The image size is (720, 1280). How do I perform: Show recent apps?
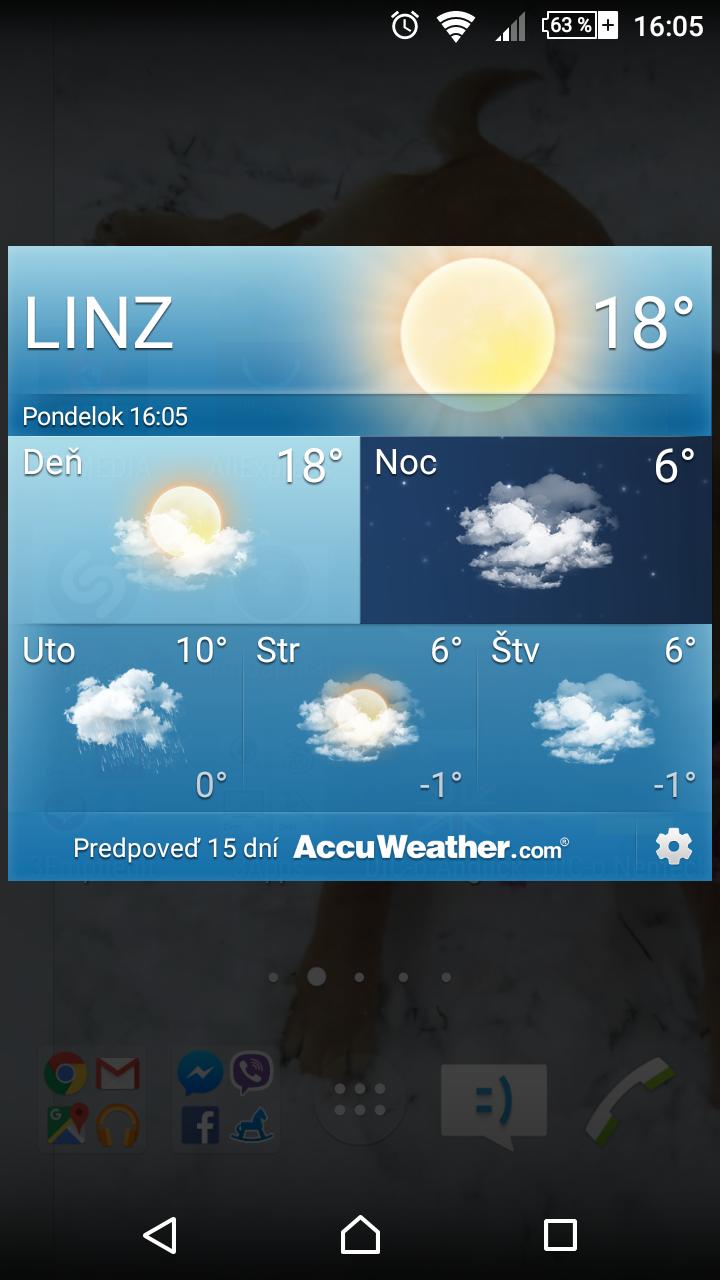(x=560, y=1235)
